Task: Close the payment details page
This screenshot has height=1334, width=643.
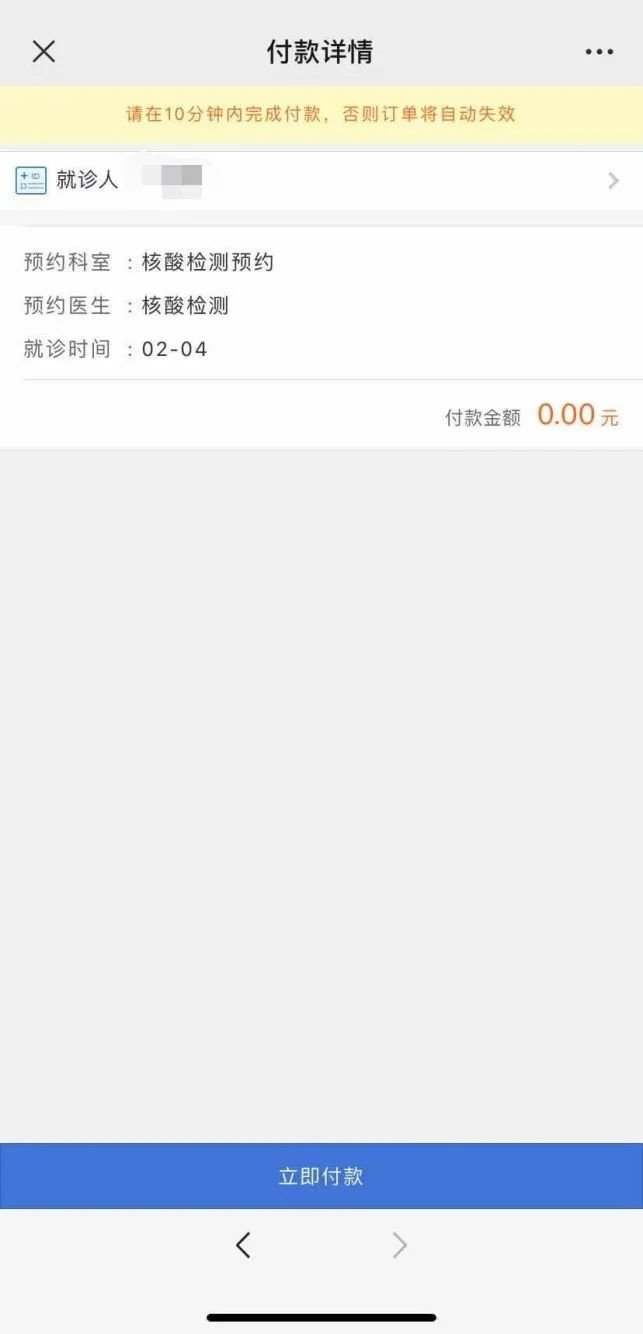Action: pos(44,52)
